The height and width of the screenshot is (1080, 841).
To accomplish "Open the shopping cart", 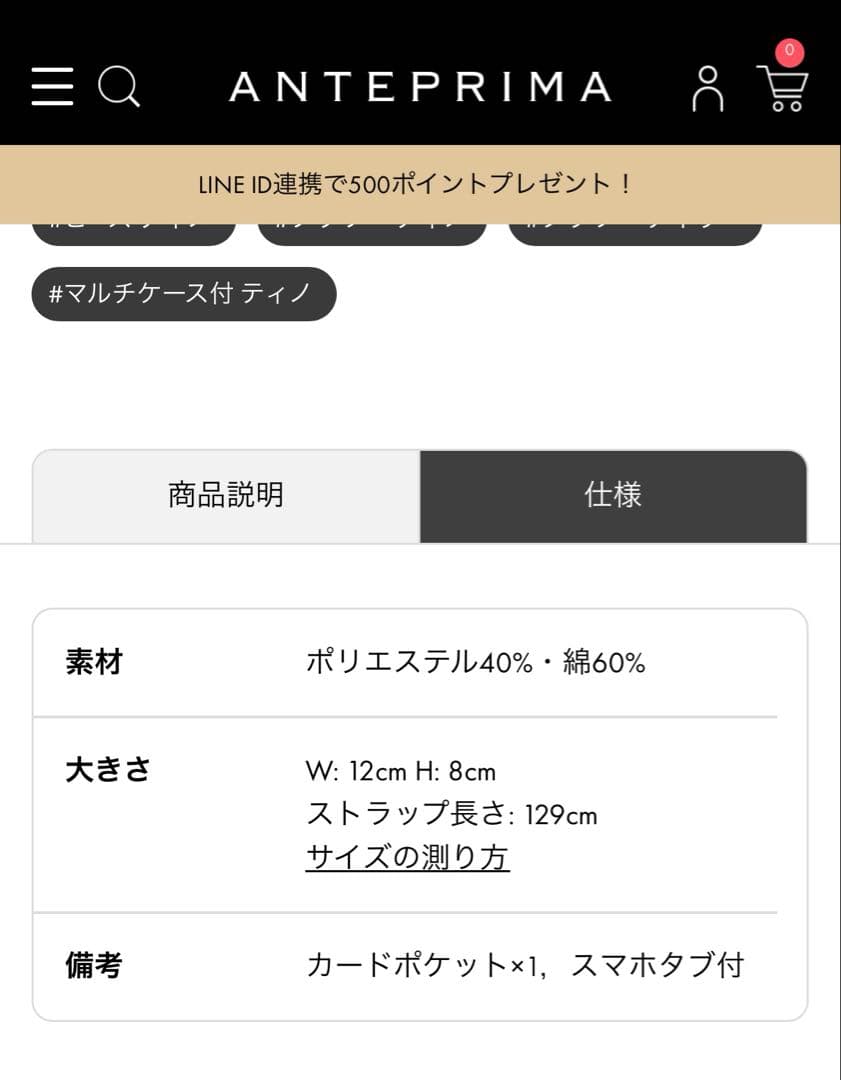I will (x=782, y=88).
